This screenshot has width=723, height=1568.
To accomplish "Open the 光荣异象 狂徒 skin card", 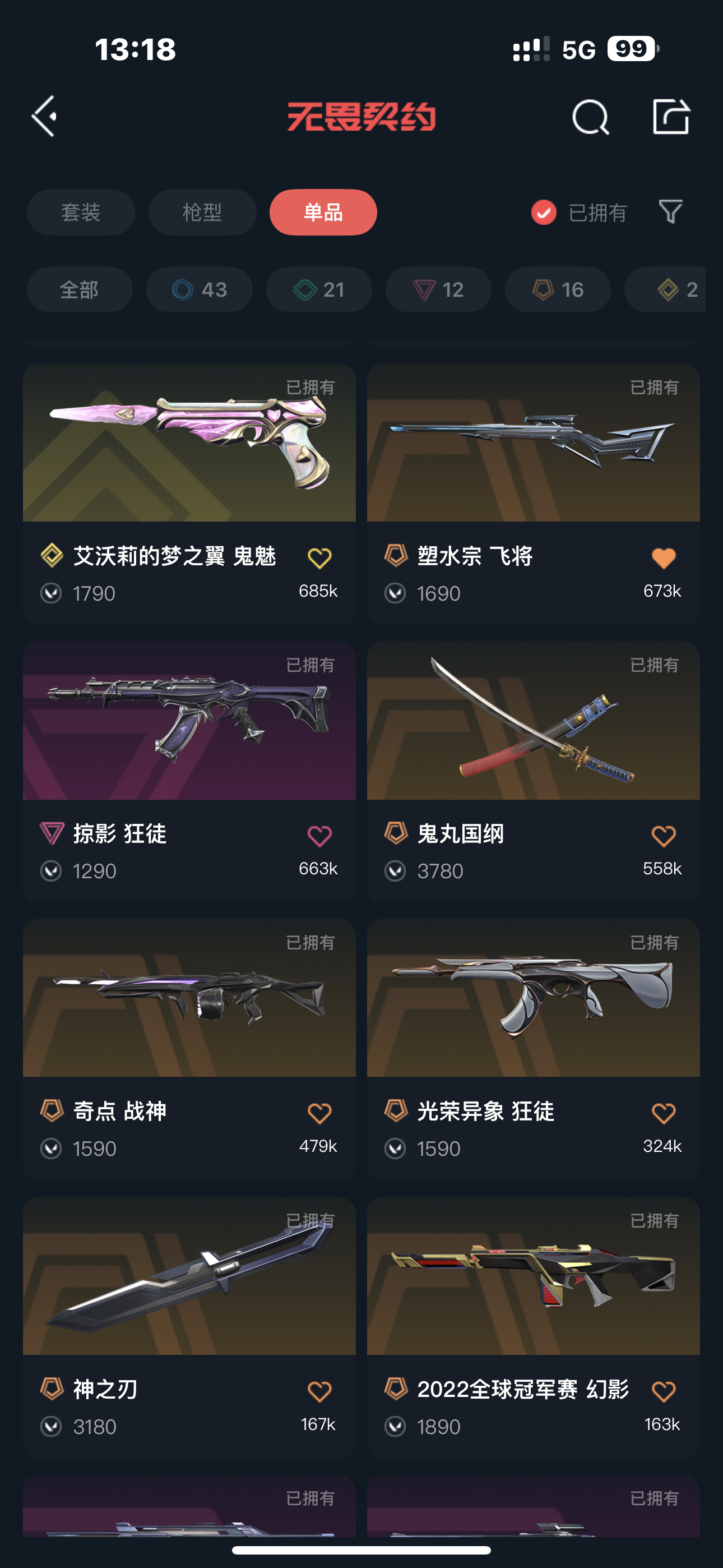I will point(533,1049).
